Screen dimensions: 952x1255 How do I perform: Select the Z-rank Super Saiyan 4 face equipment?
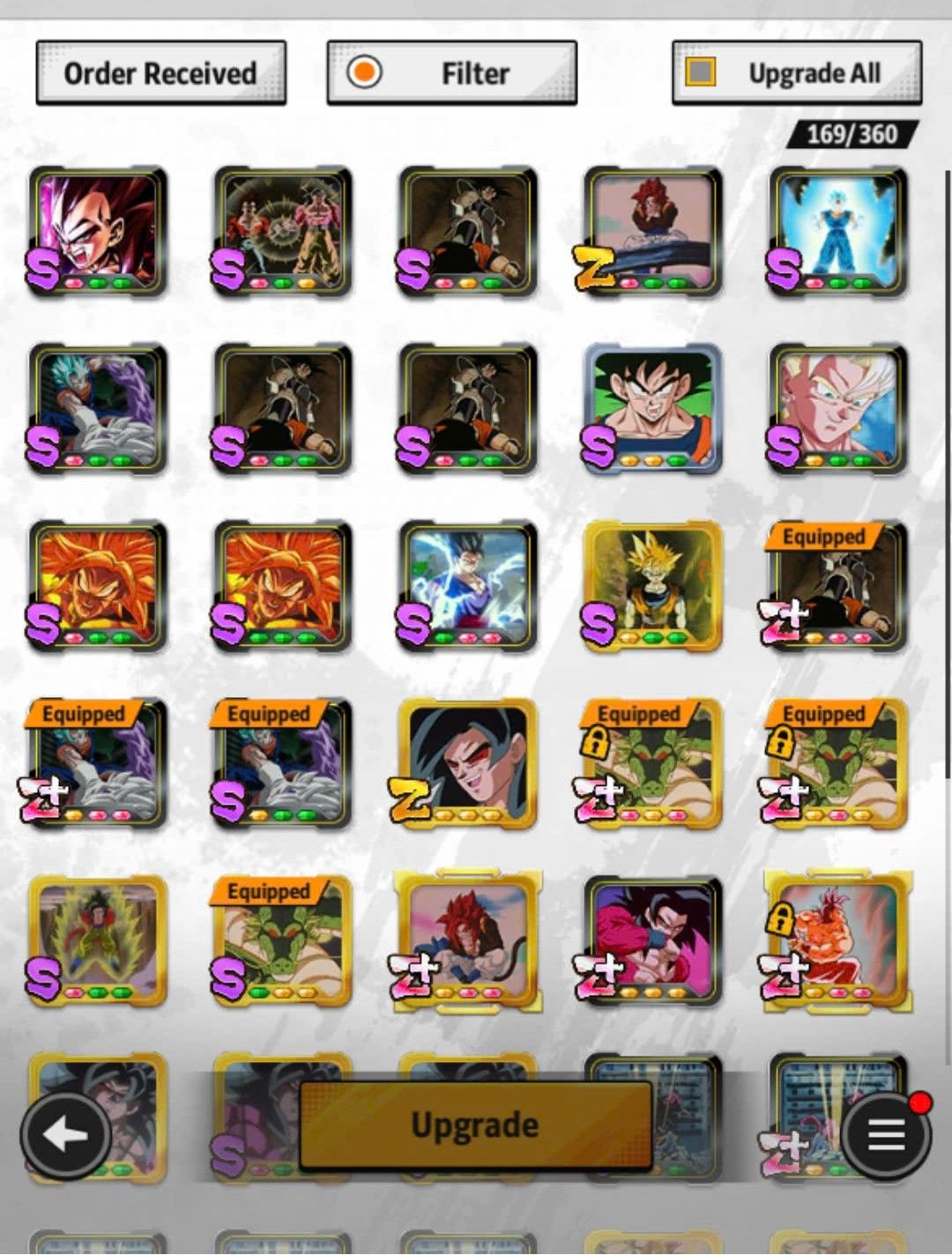click(x=467, y=763)
